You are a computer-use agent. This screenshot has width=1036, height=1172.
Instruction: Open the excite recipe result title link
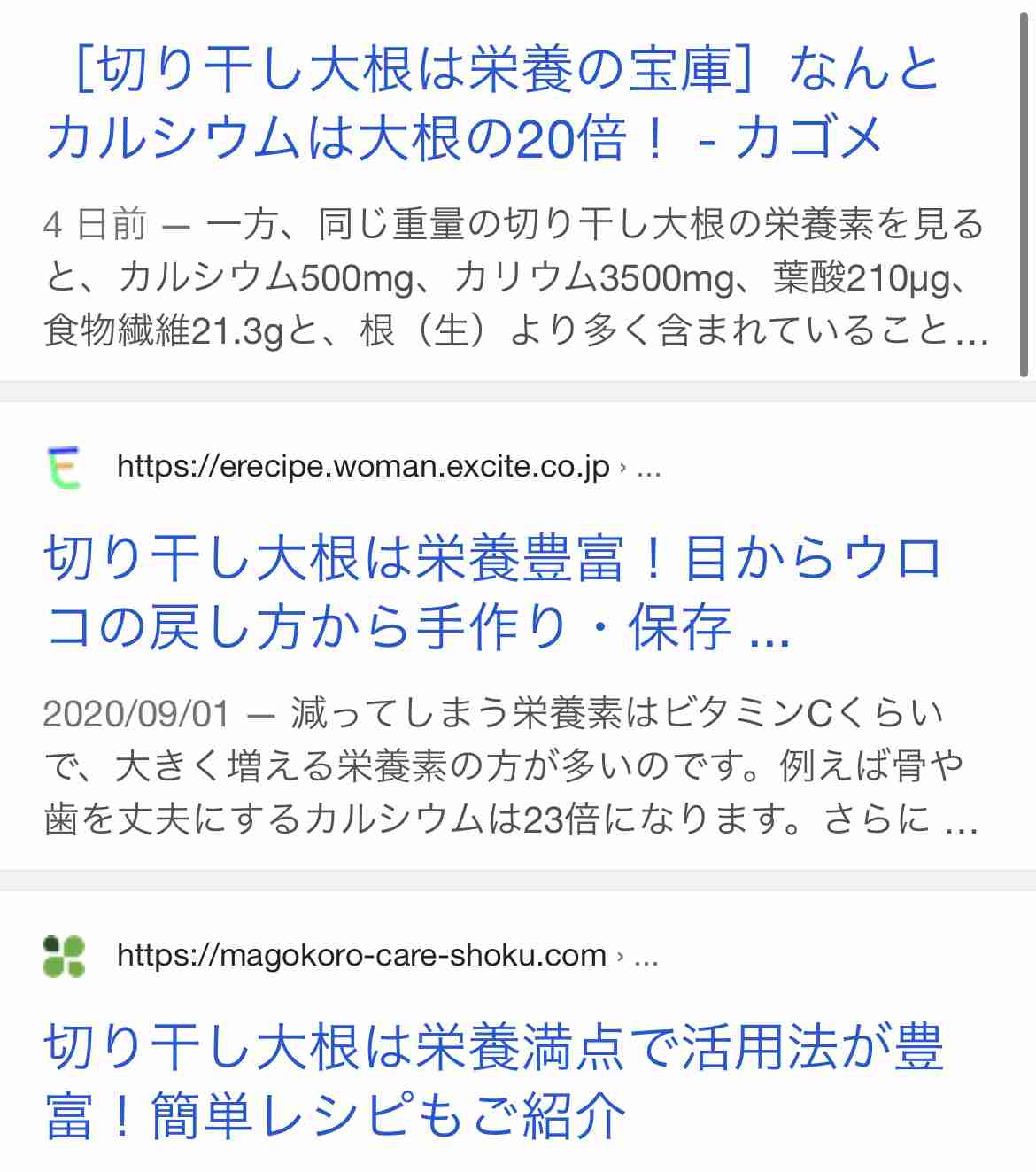click(x=491, y=592)
